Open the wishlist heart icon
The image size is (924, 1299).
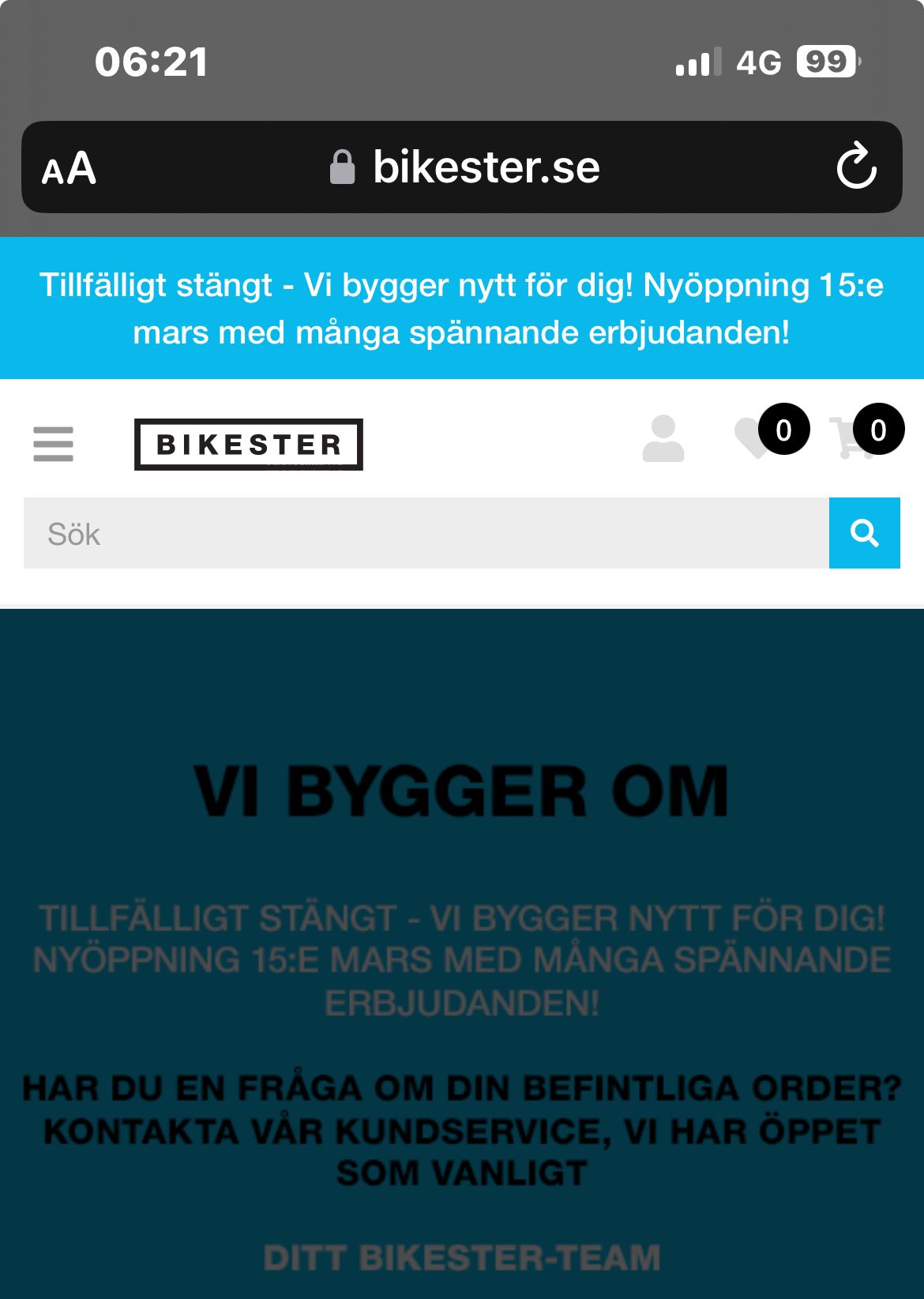(x=754, y=439)
